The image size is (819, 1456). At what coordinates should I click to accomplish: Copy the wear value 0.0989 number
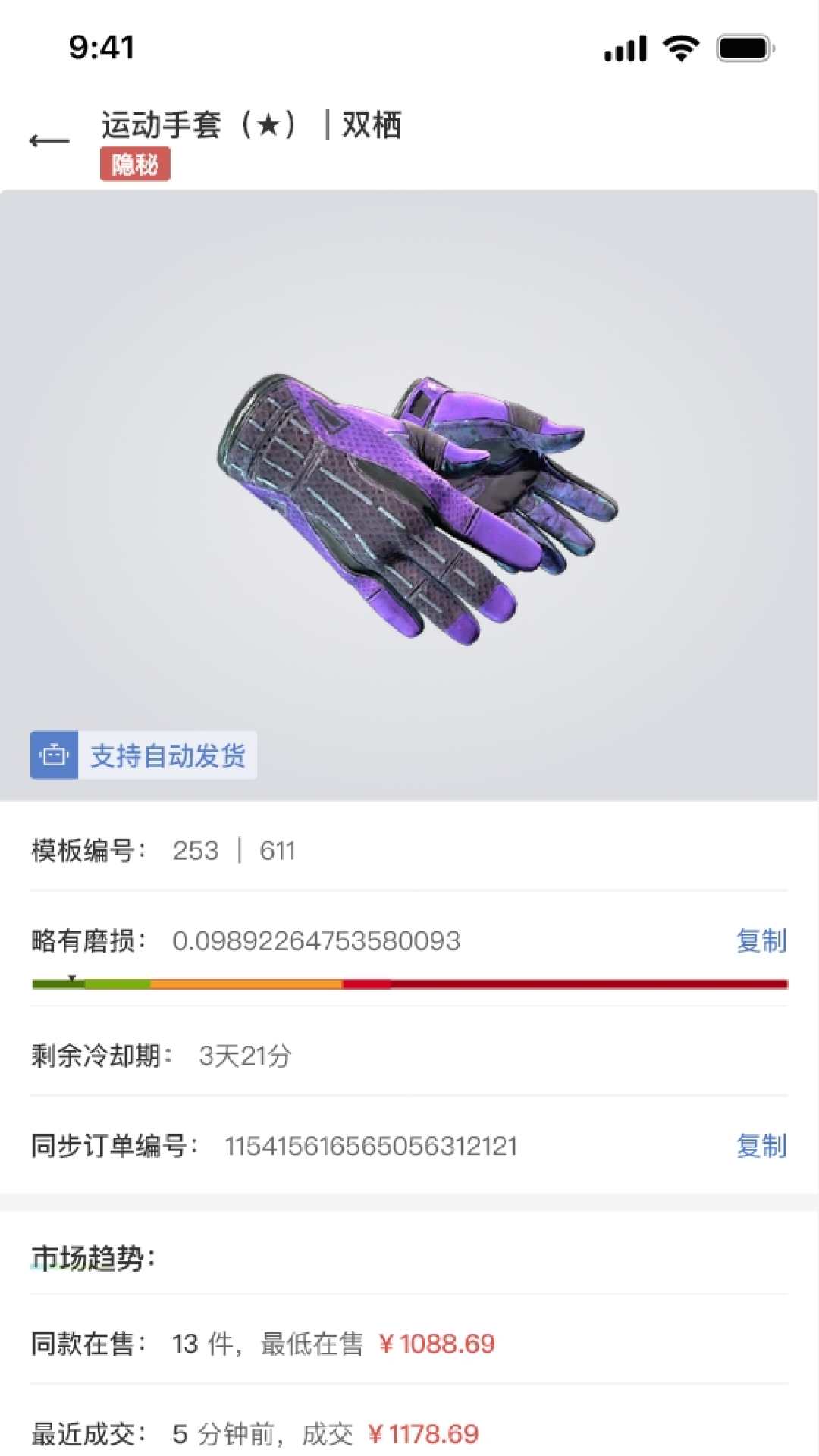click(761, 941)
